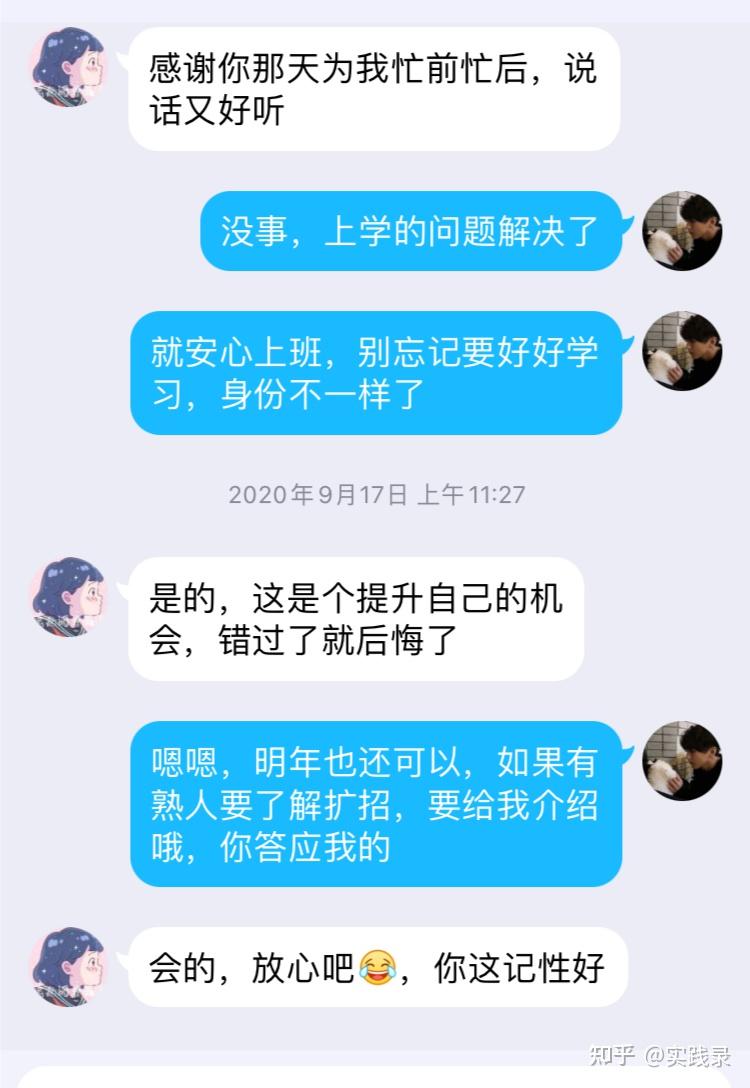View profile from avatar beside "就安心上班" message

[682, 351]
